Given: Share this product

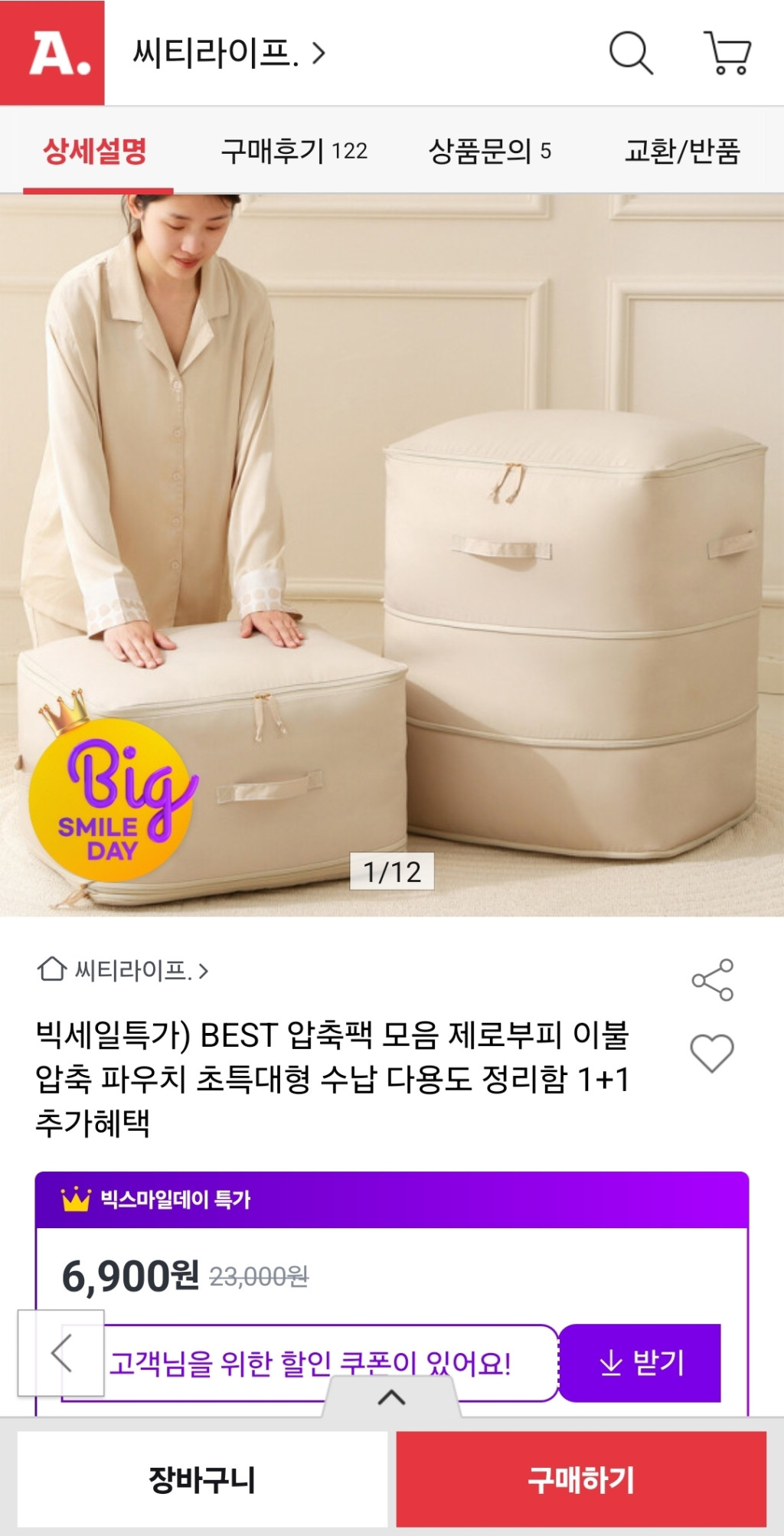Looking at the screenshot, I should tap(713, 979).
